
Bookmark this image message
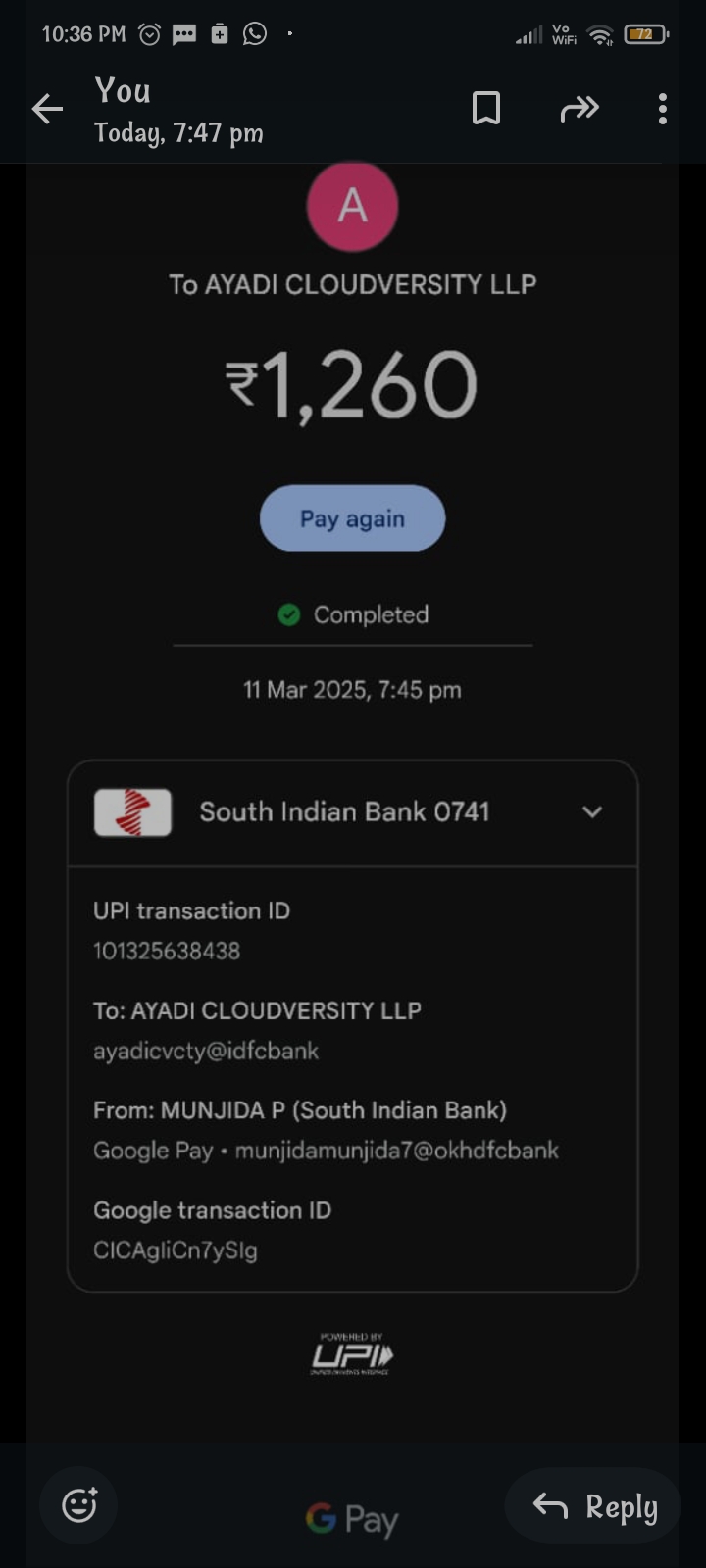pyautogui.click(x=486, y=109)
